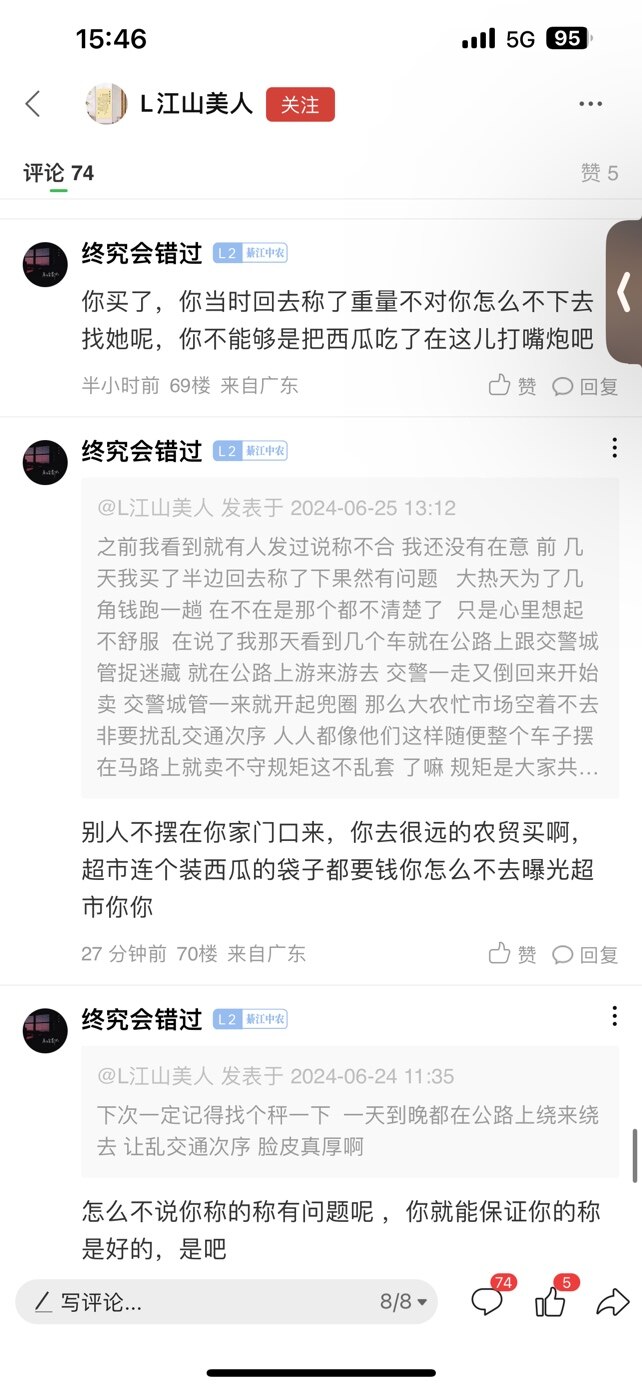Expand the side panel arrow handle
This screenshot has height=1389, width=642.
(x=624, y=292)
